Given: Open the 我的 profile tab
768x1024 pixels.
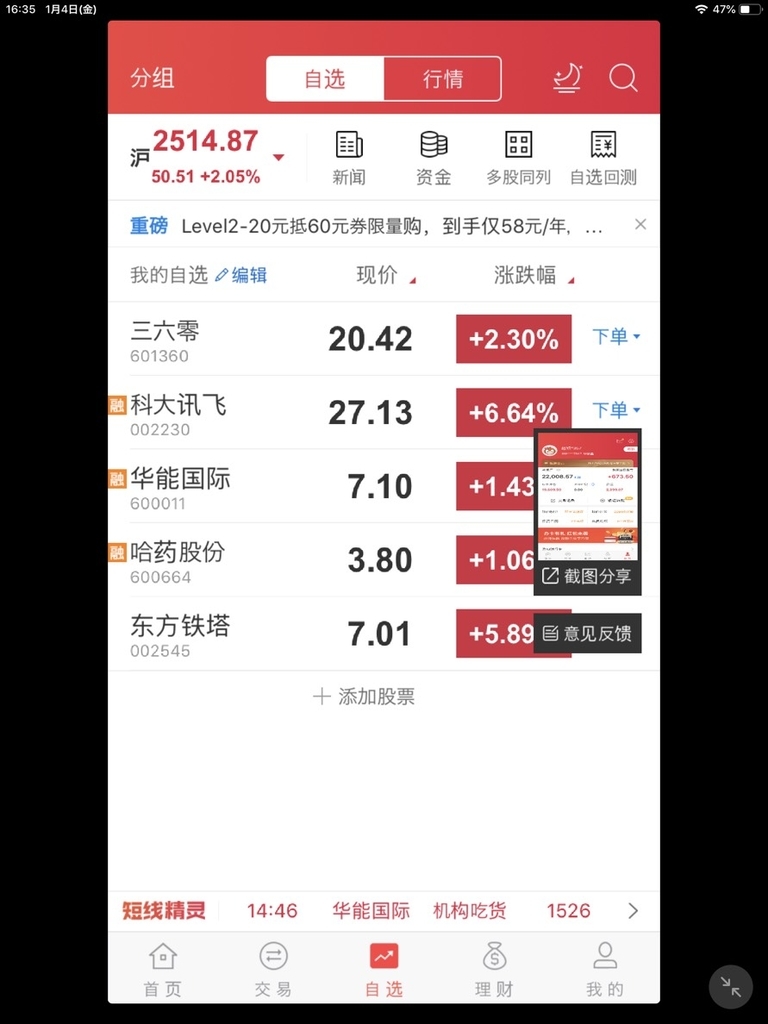Looking at the screenshot, I should coord(605,970).
